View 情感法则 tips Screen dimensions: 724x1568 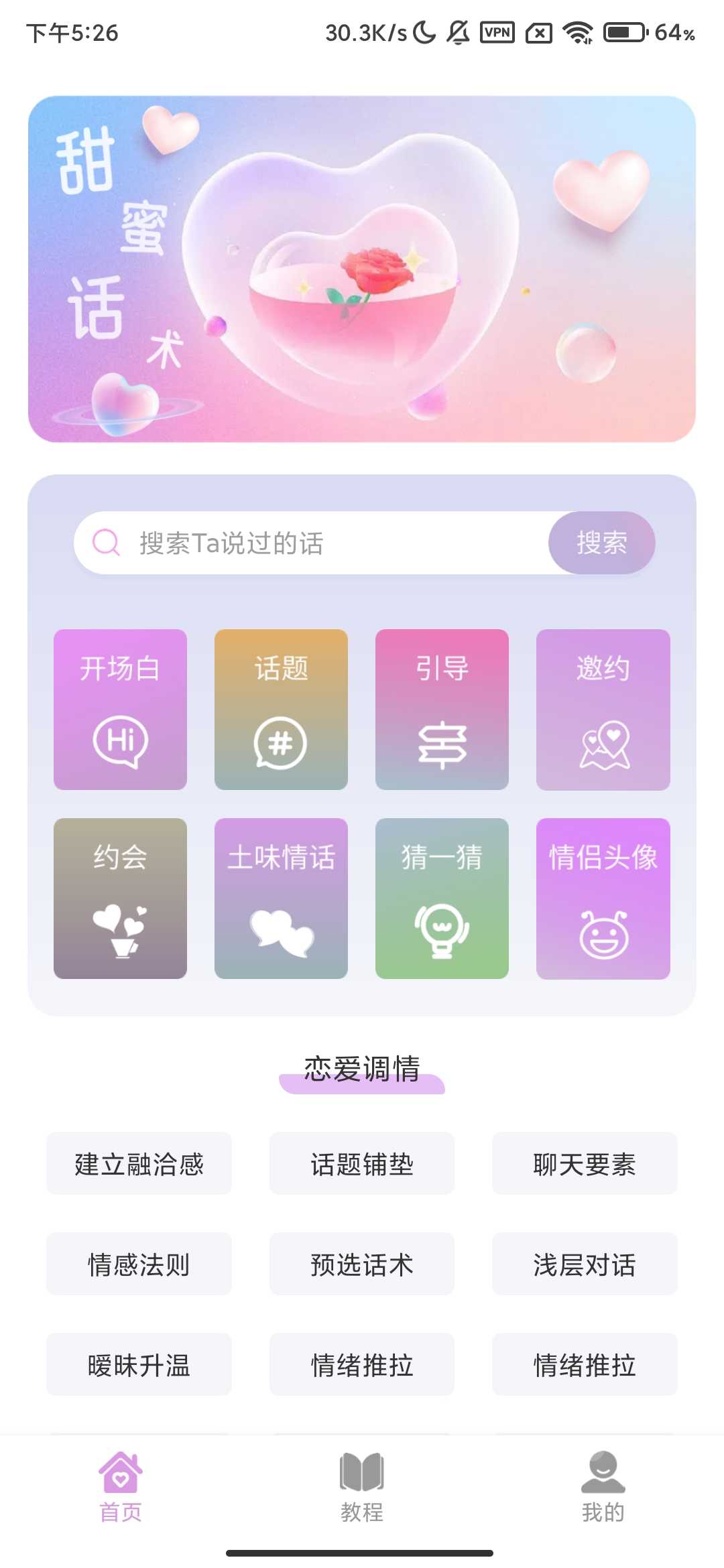click(x=139, y=1264)
